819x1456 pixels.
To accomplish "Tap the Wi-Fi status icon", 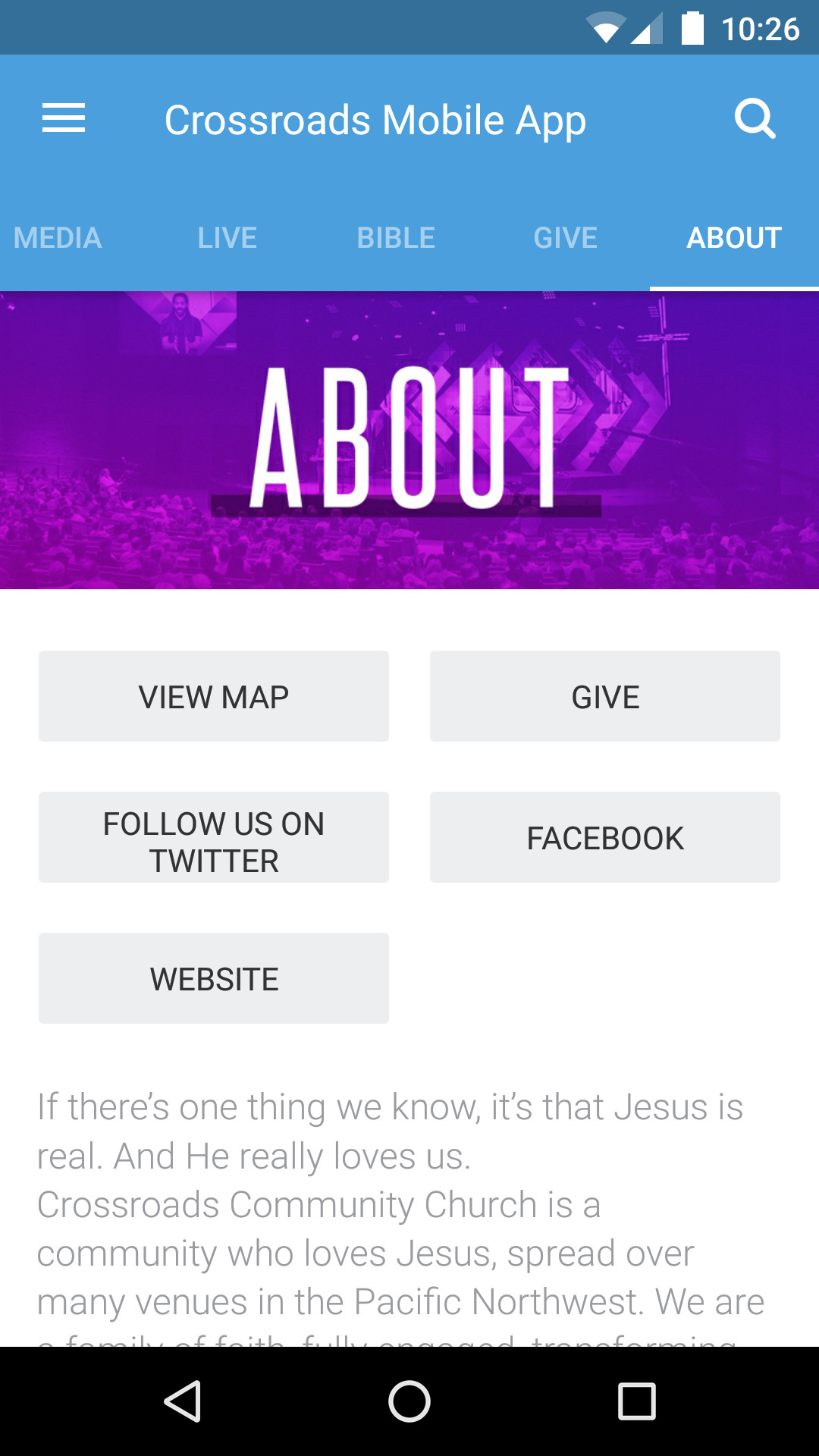I will click(x=607, y=28).
